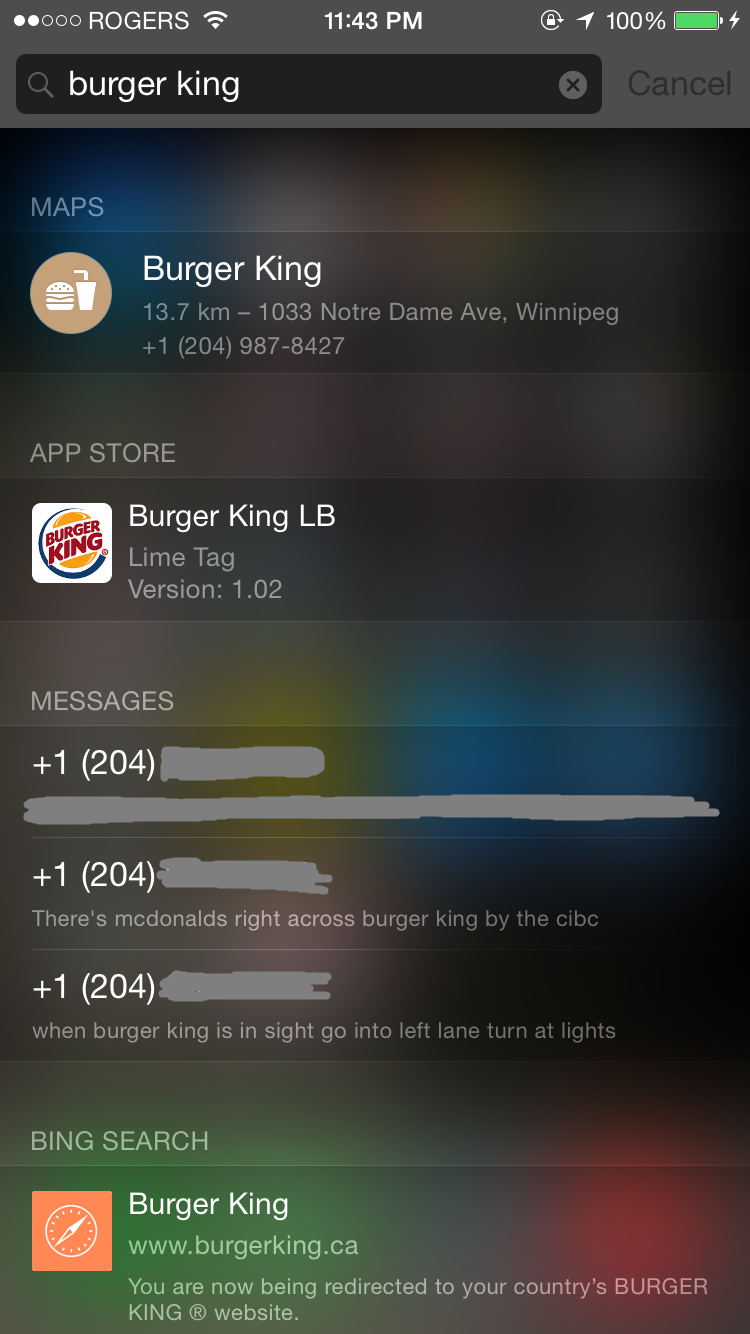Open Burger King Notre Dame Ave in Maps
750x1334 pixels.
(375, 303)
